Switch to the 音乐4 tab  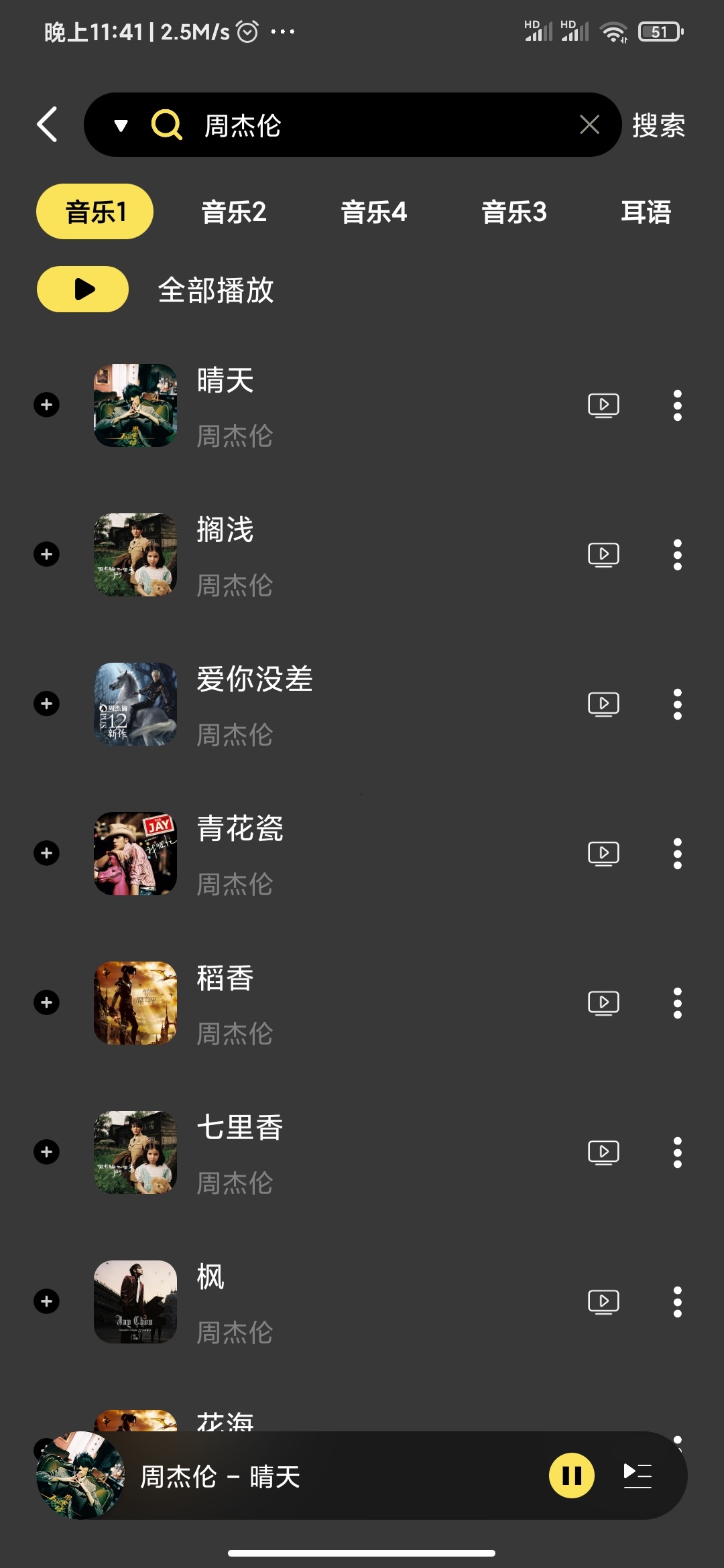374,212
